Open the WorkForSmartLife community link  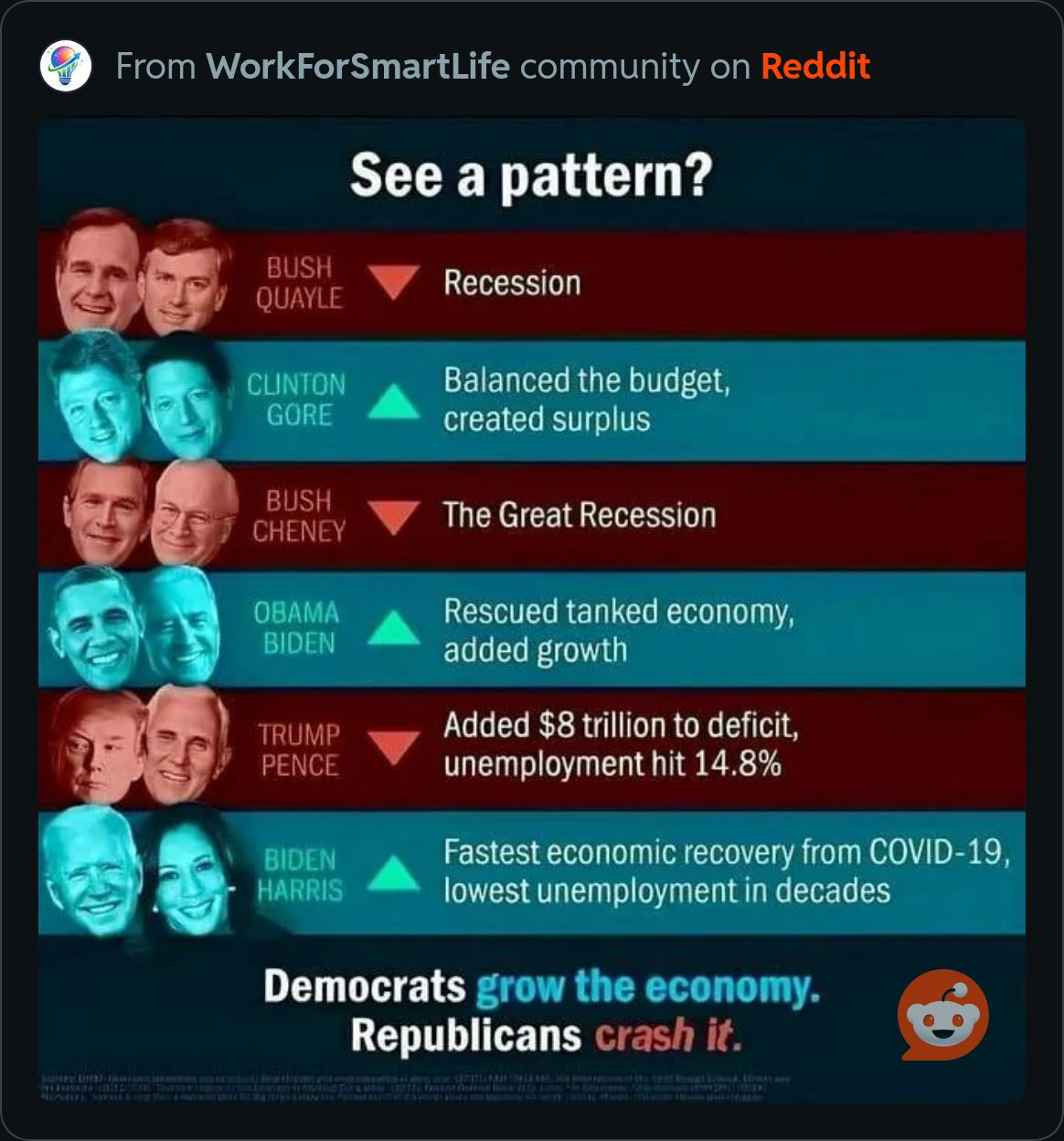pos(357,67)
